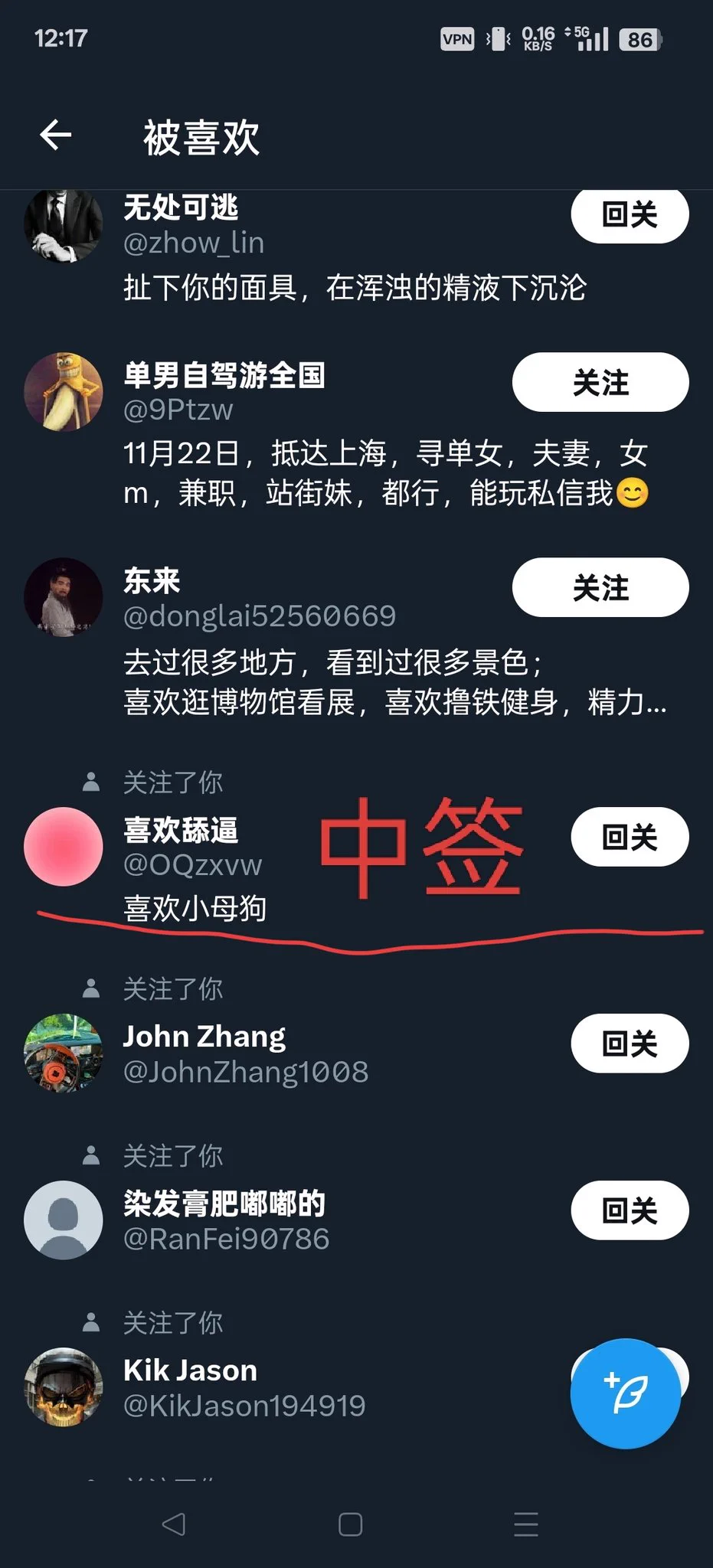
Task: Open recent apps from navigation bar
Action: click(525, 1524)
